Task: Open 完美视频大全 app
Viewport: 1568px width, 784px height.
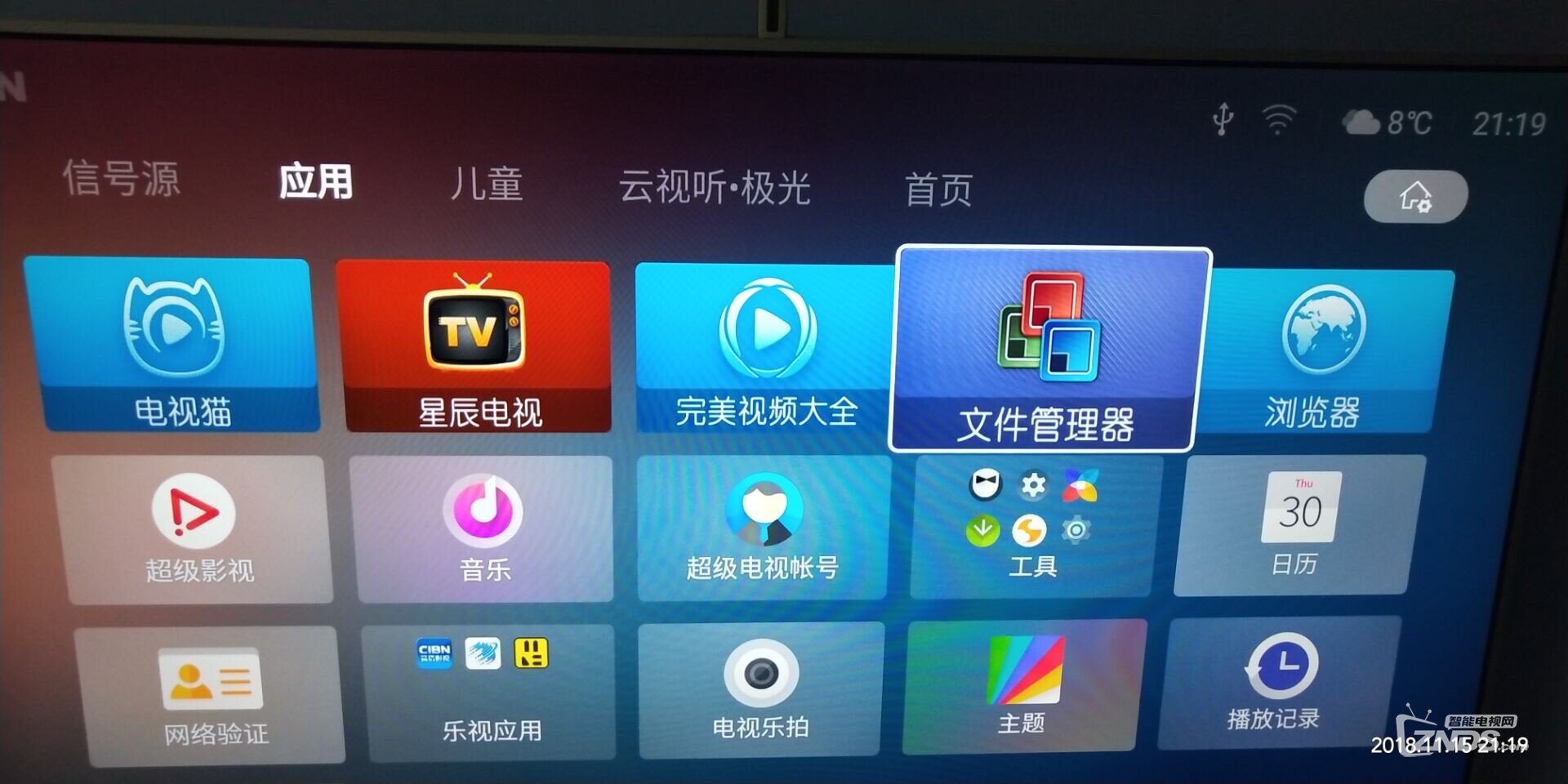Action: 765,349
